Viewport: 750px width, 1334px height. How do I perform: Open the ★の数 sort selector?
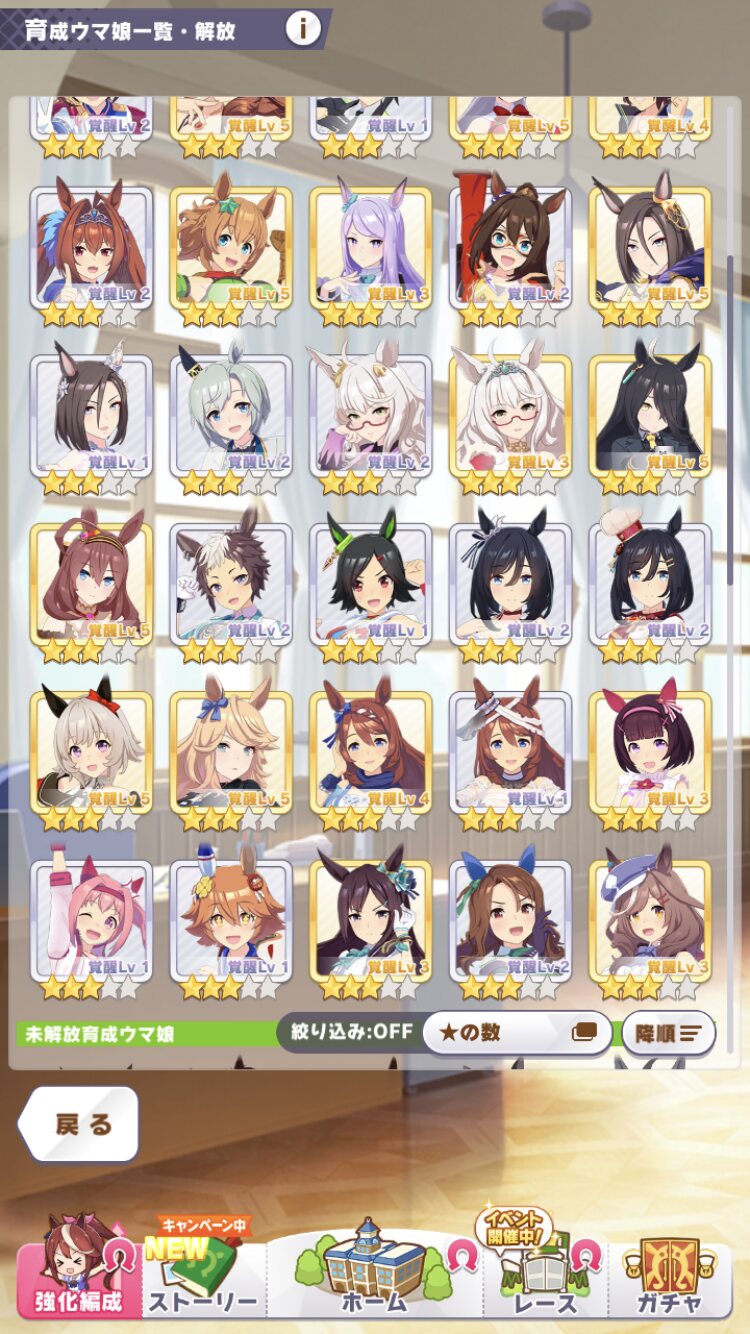518,1032
